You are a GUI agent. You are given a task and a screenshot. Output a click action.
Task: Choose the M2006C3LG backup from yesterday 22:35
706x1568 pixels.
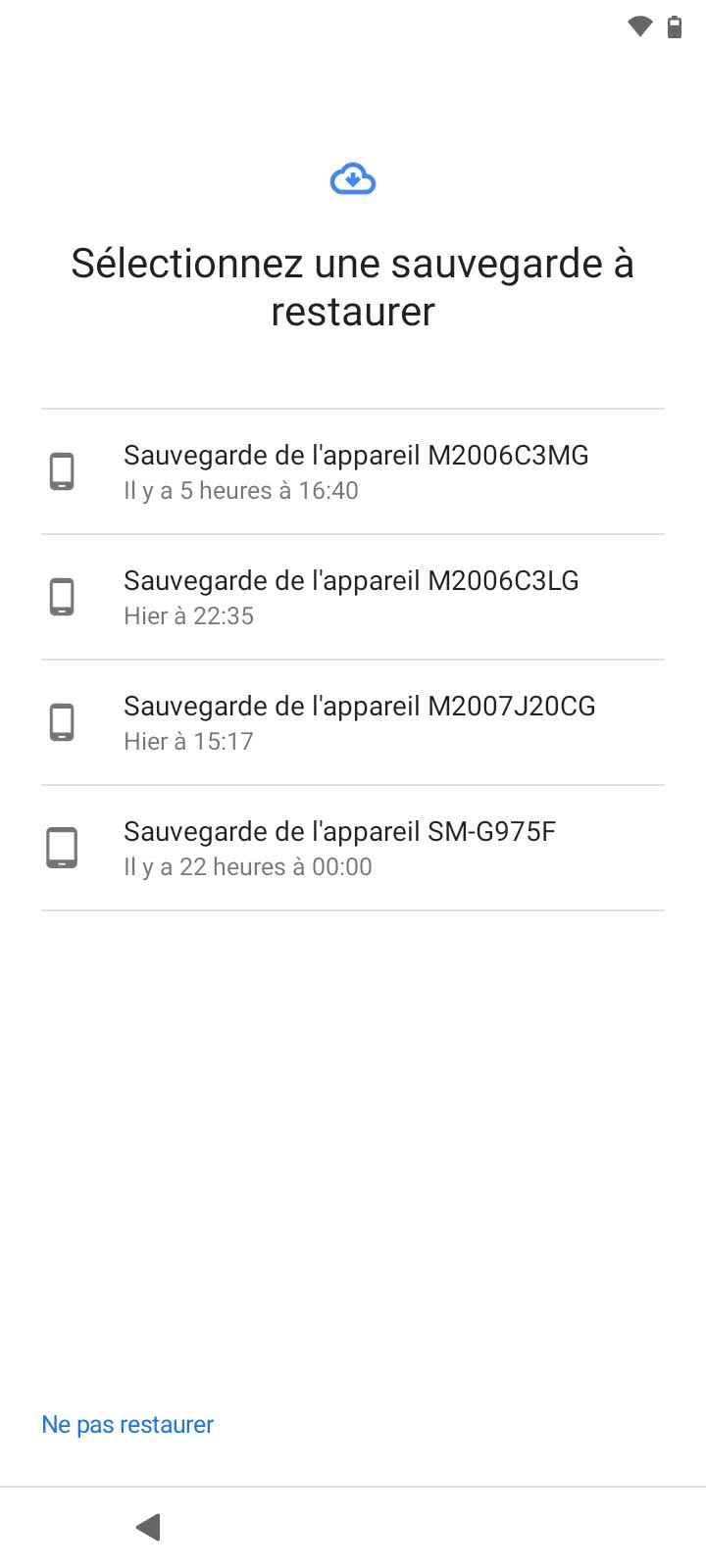coord(353,597)
